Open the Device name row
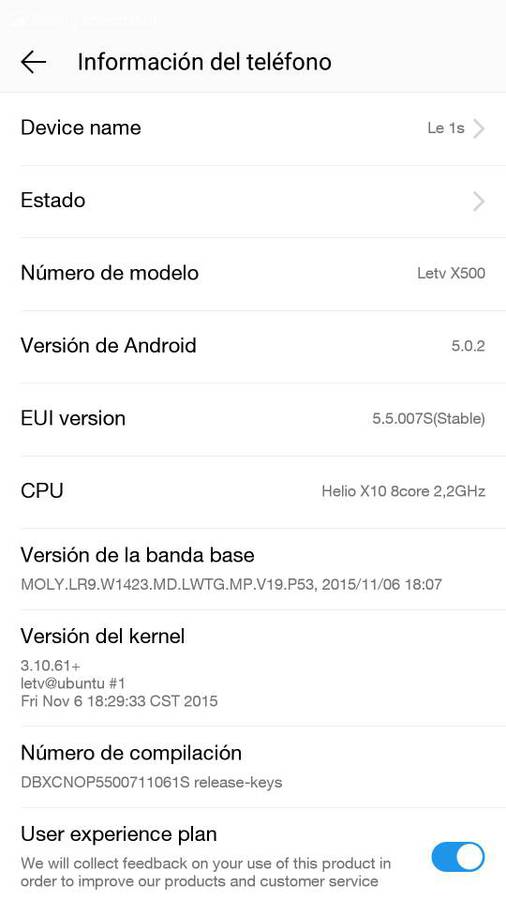Image resolution: width=506 pixels, height=900 pixels. point(253,129)
